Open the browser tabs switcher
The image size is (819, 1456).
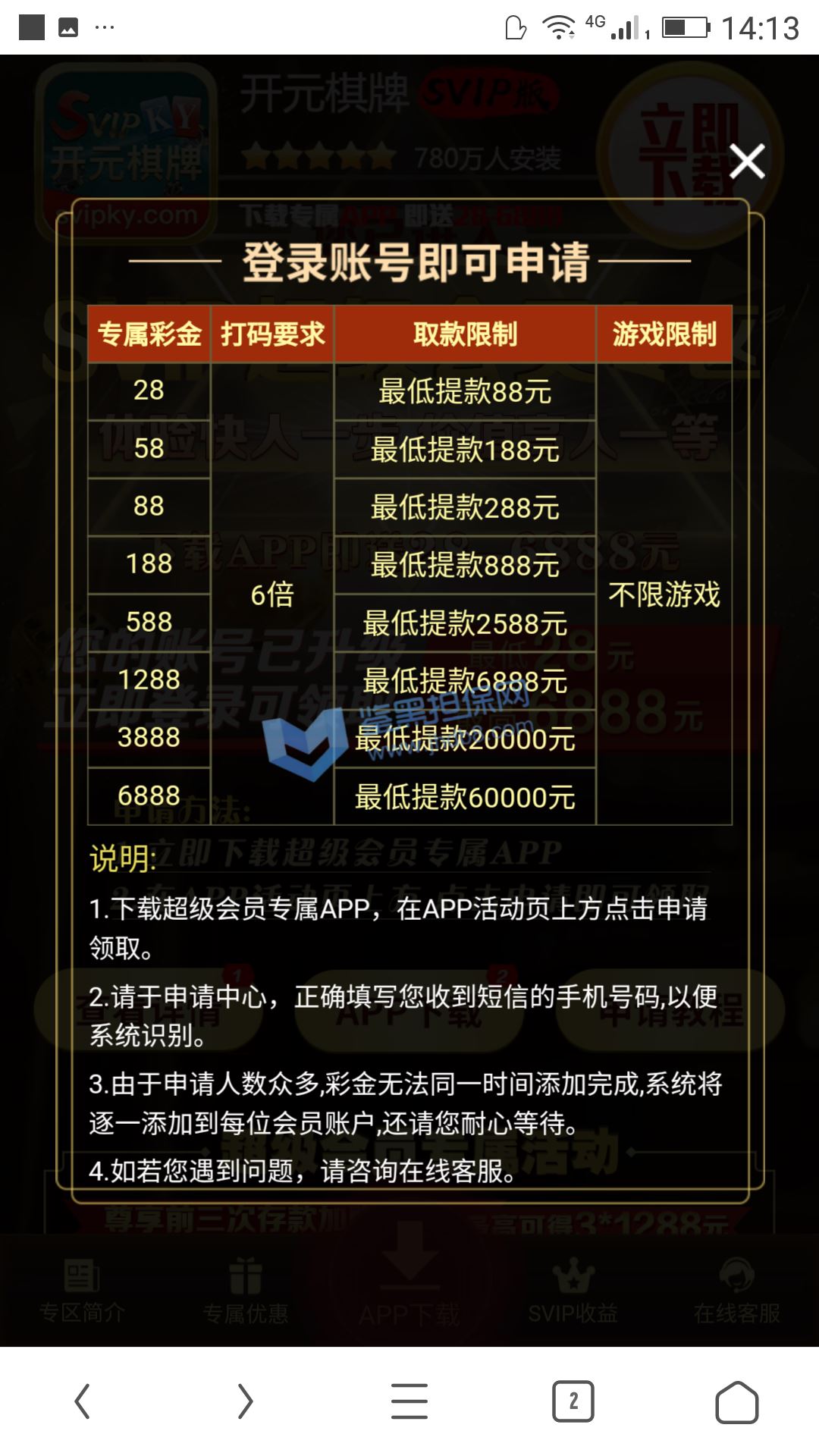point(573,1401)
